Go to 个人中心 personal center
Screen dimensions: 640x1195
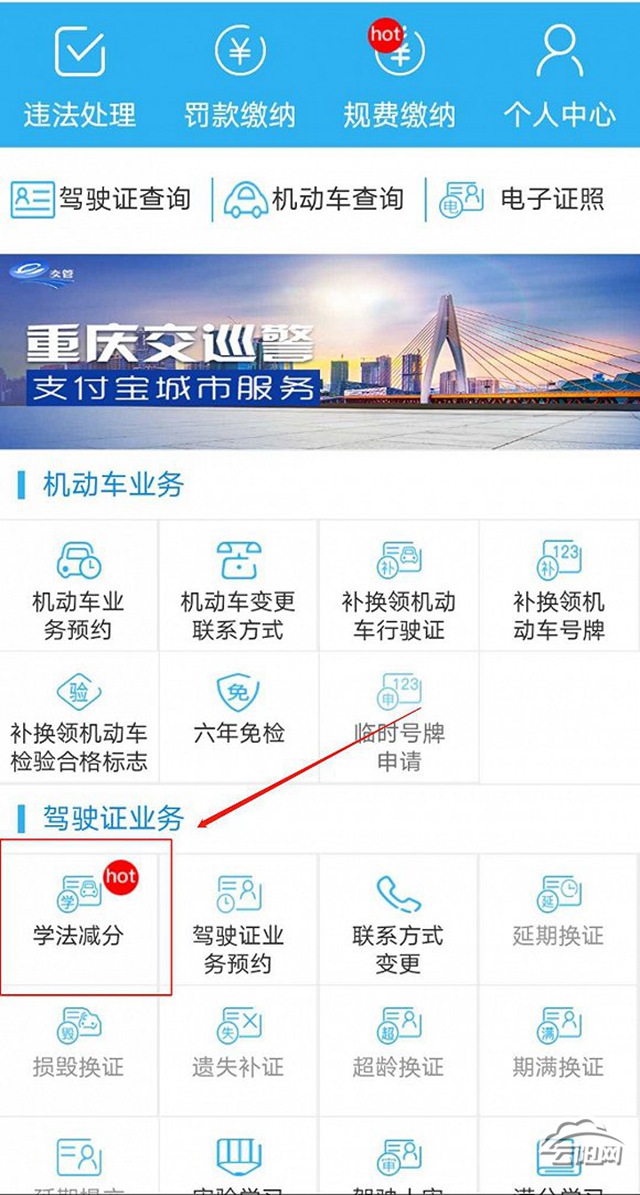coord(559,76)
